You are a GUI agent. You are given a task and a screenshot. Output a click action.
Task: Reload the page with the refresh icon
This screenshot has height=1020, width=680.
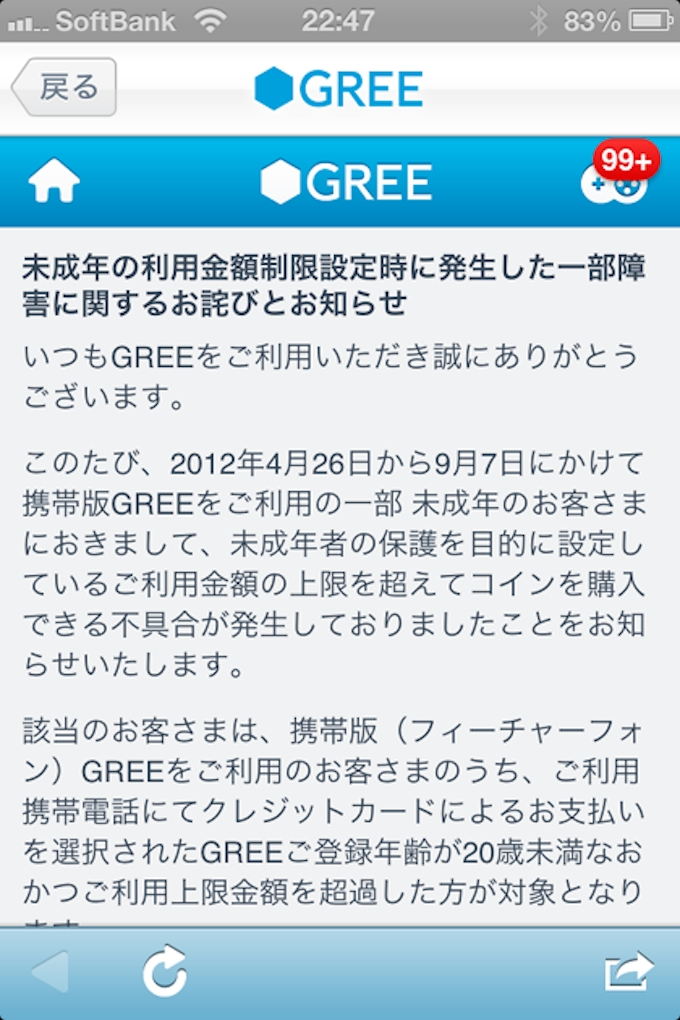tap(165, 972)
